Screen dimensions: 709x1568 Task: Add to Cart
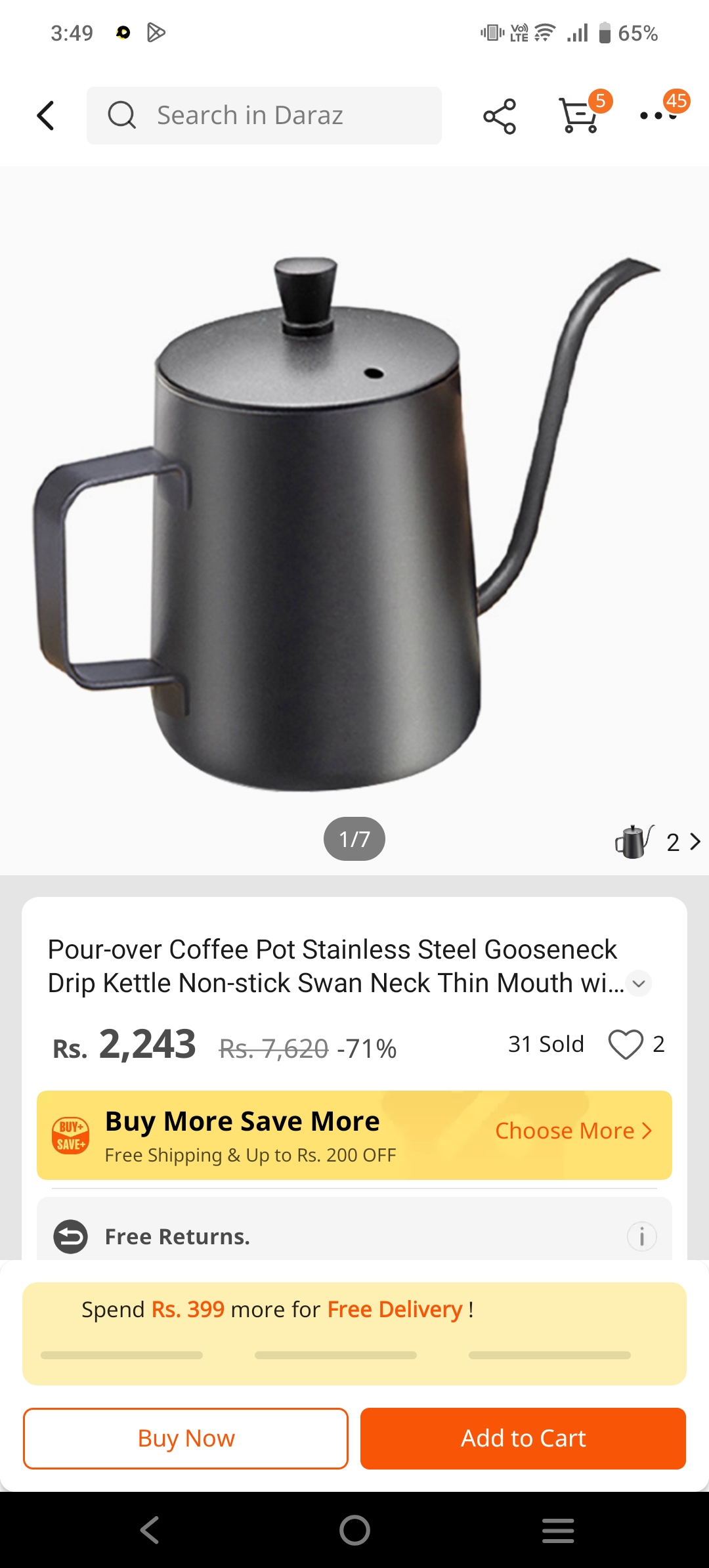click(x=523, y=1438)
